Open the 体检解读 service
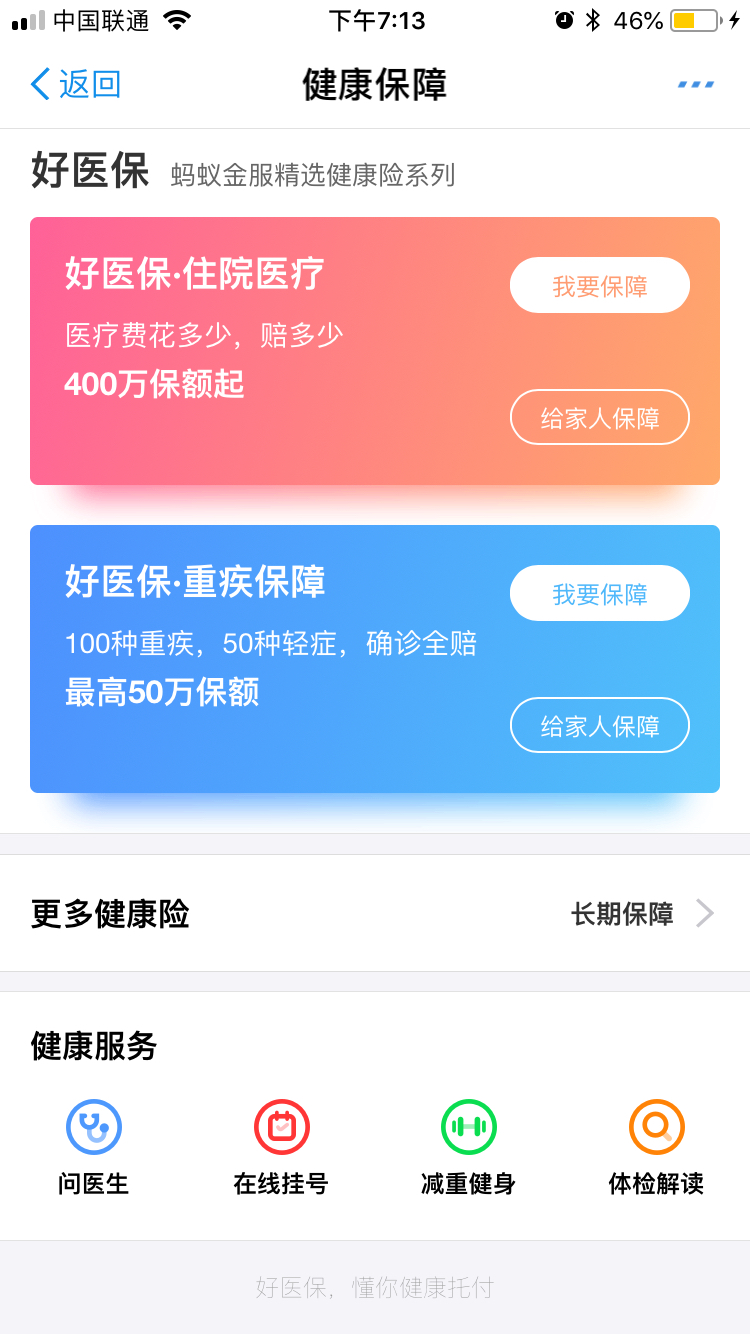 tap(657, 1148)
